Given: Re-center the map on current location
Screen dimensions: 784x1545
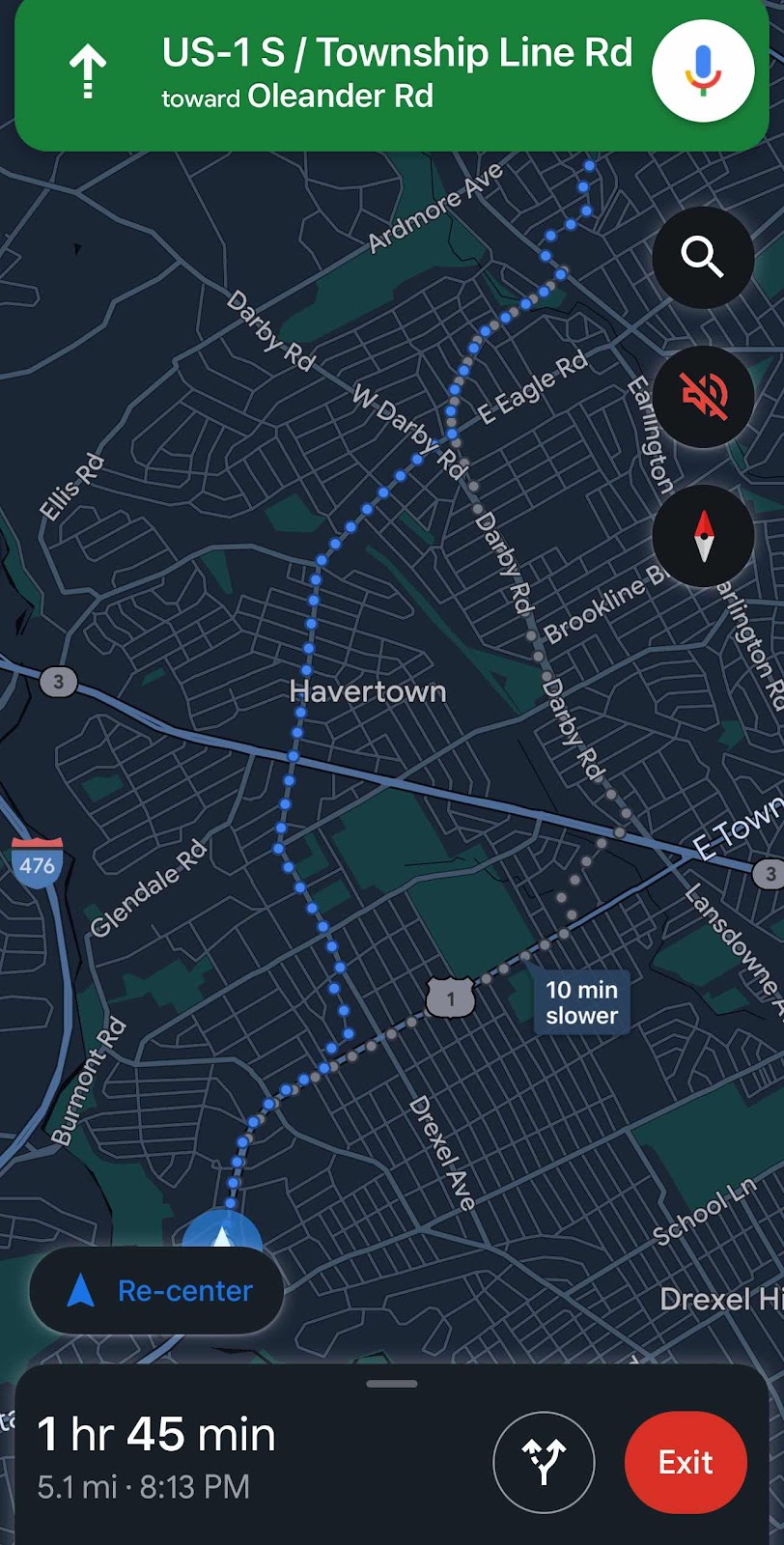Looking at the screenshot, I should (157, 1291).
